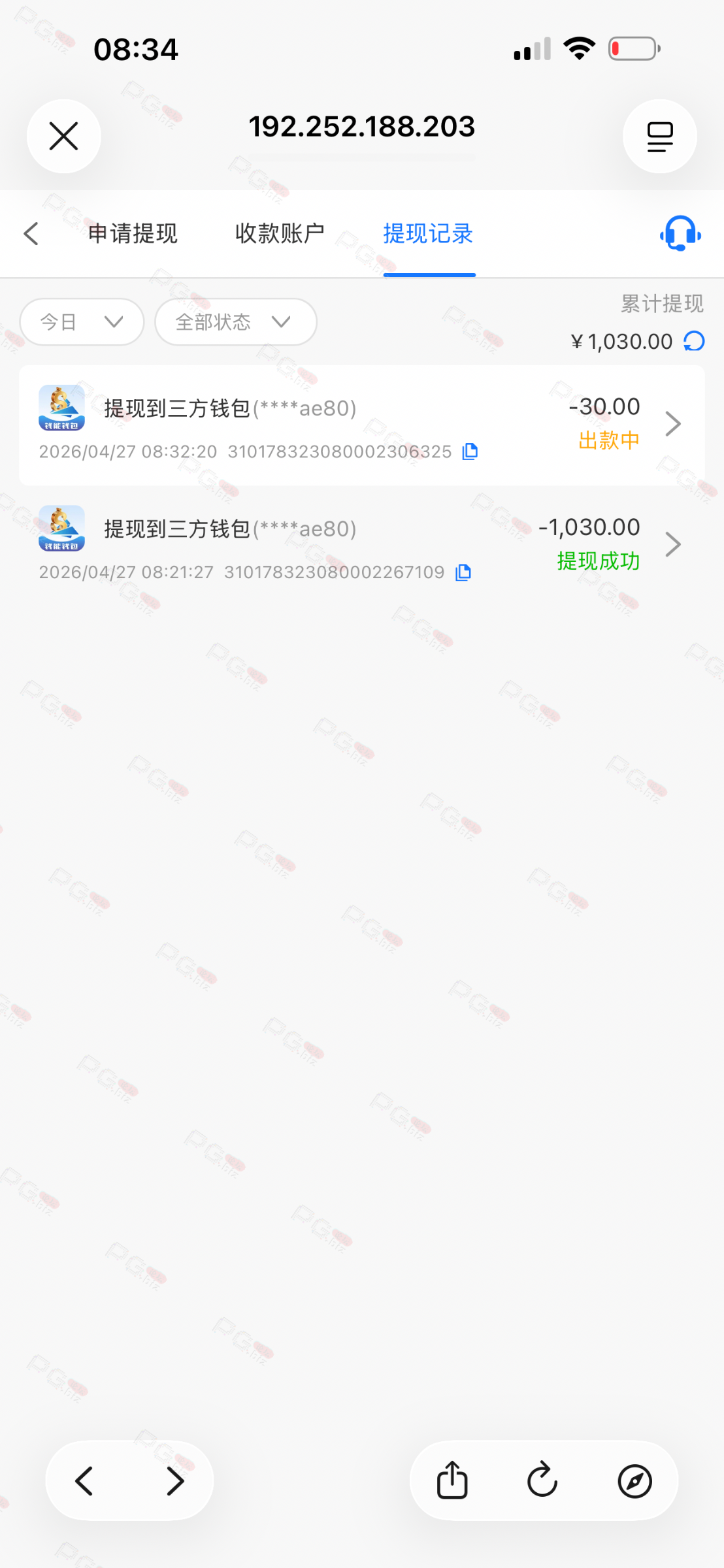This screenshot has width=724, height=1568.
Task: Switch to the 申请提现 tab
Action: tap(133, 233)
